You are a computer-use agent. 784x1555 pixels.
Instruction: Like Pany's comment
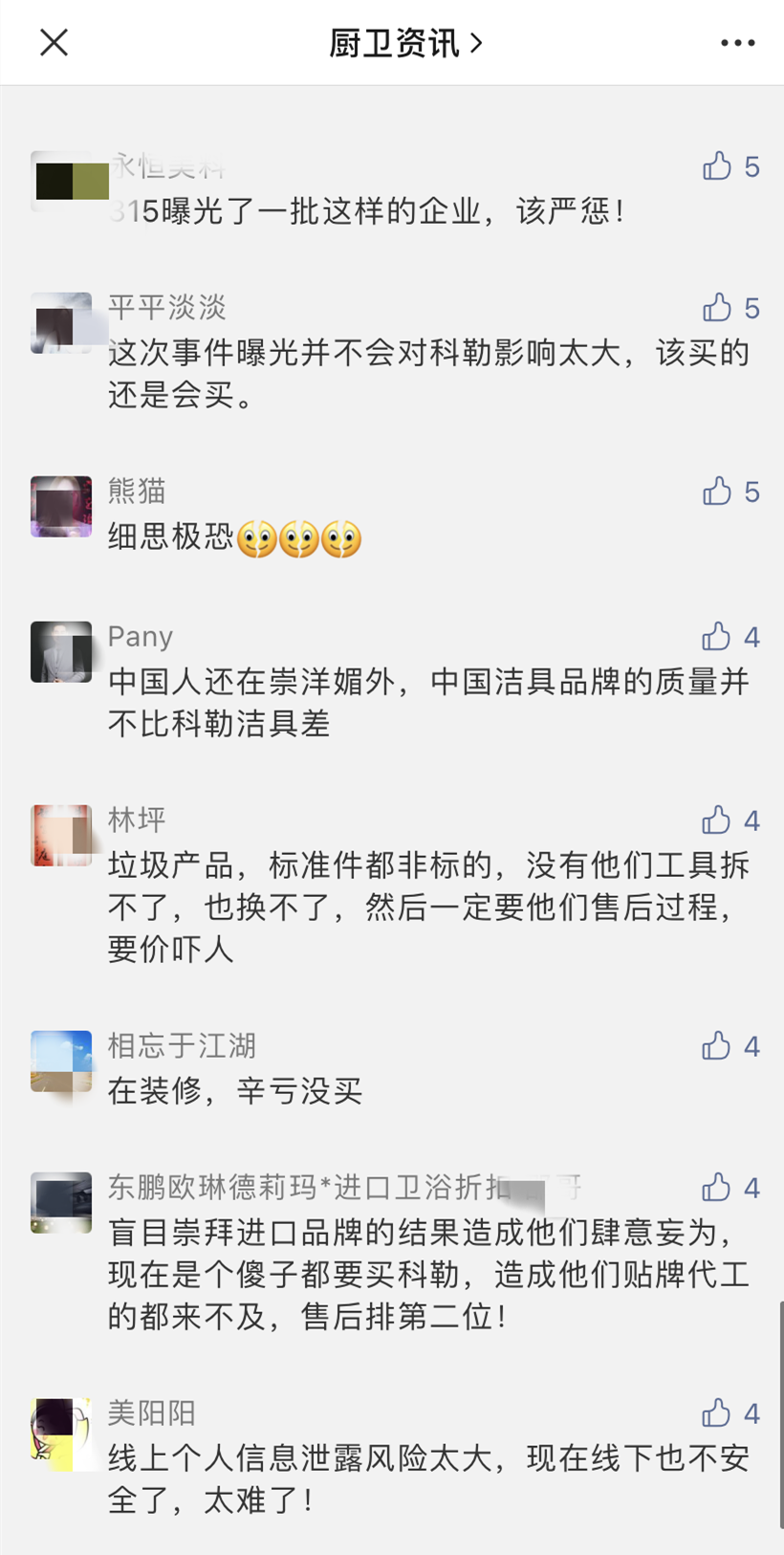(x=717, y=637)
